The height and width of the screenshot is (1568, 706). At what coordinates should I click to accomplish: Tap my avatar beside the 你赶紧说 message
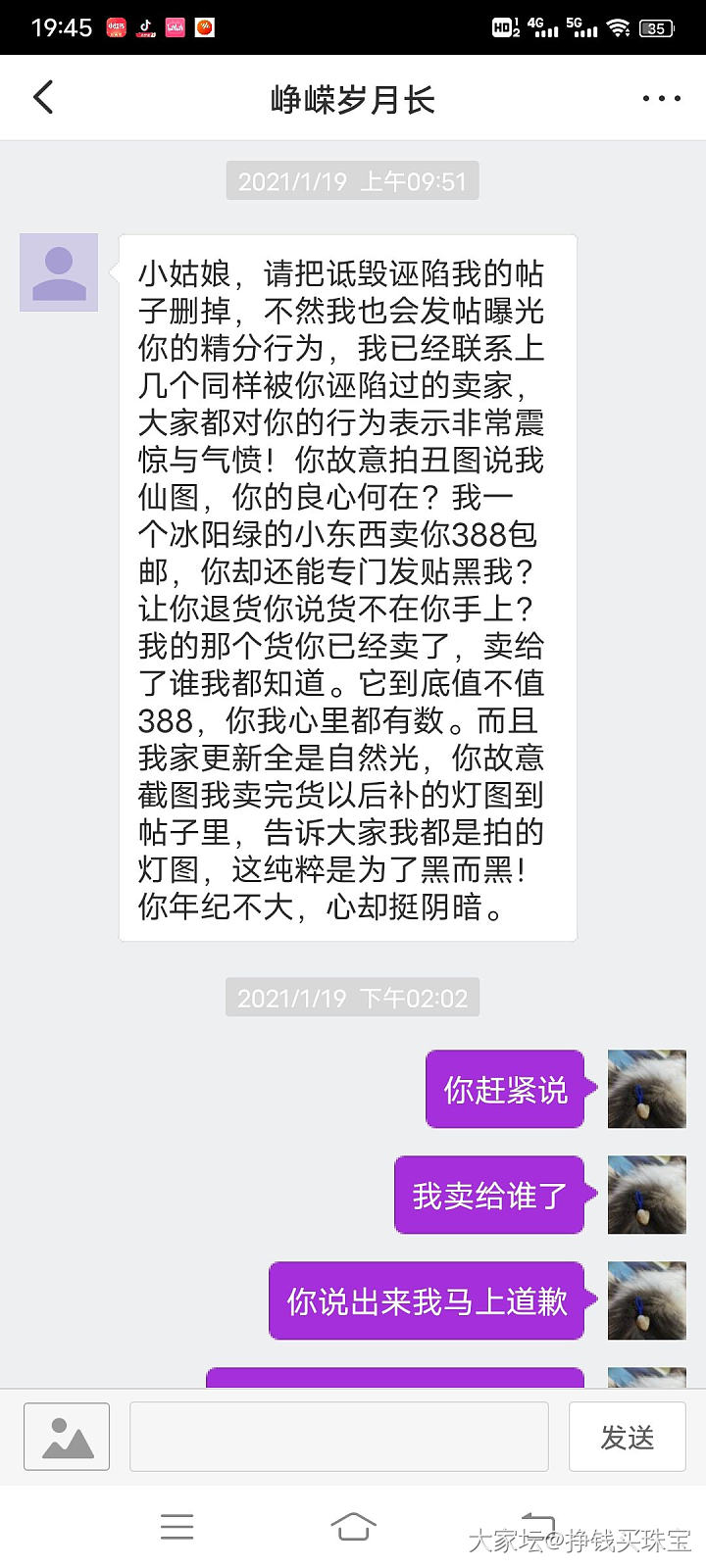(x=646, y=1089)
